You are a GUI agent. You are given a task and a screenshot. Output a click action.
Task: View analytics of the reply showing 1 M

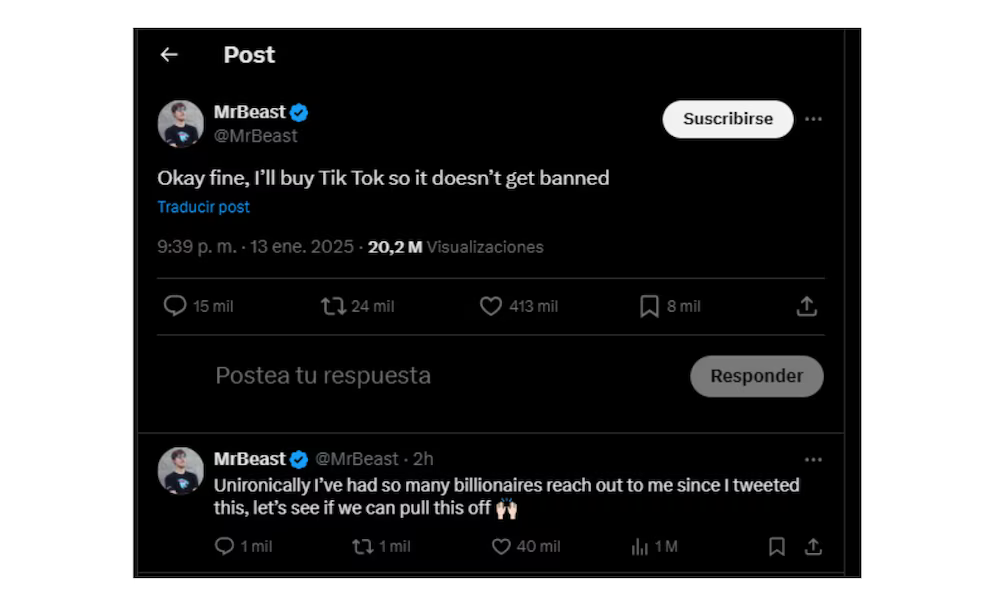(640, 546)
